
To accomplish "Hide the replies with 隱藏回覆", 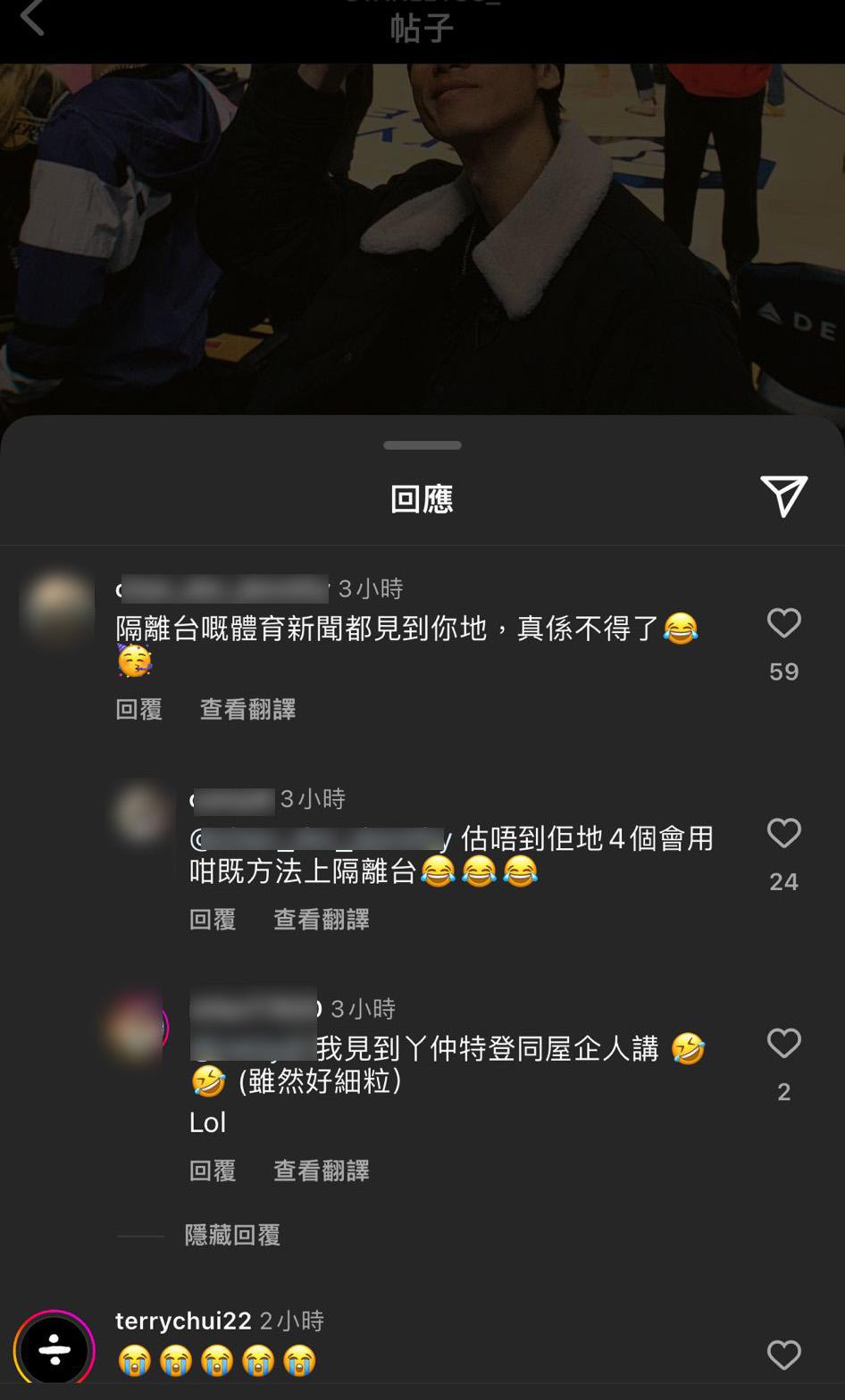I will click(232, 1236).
